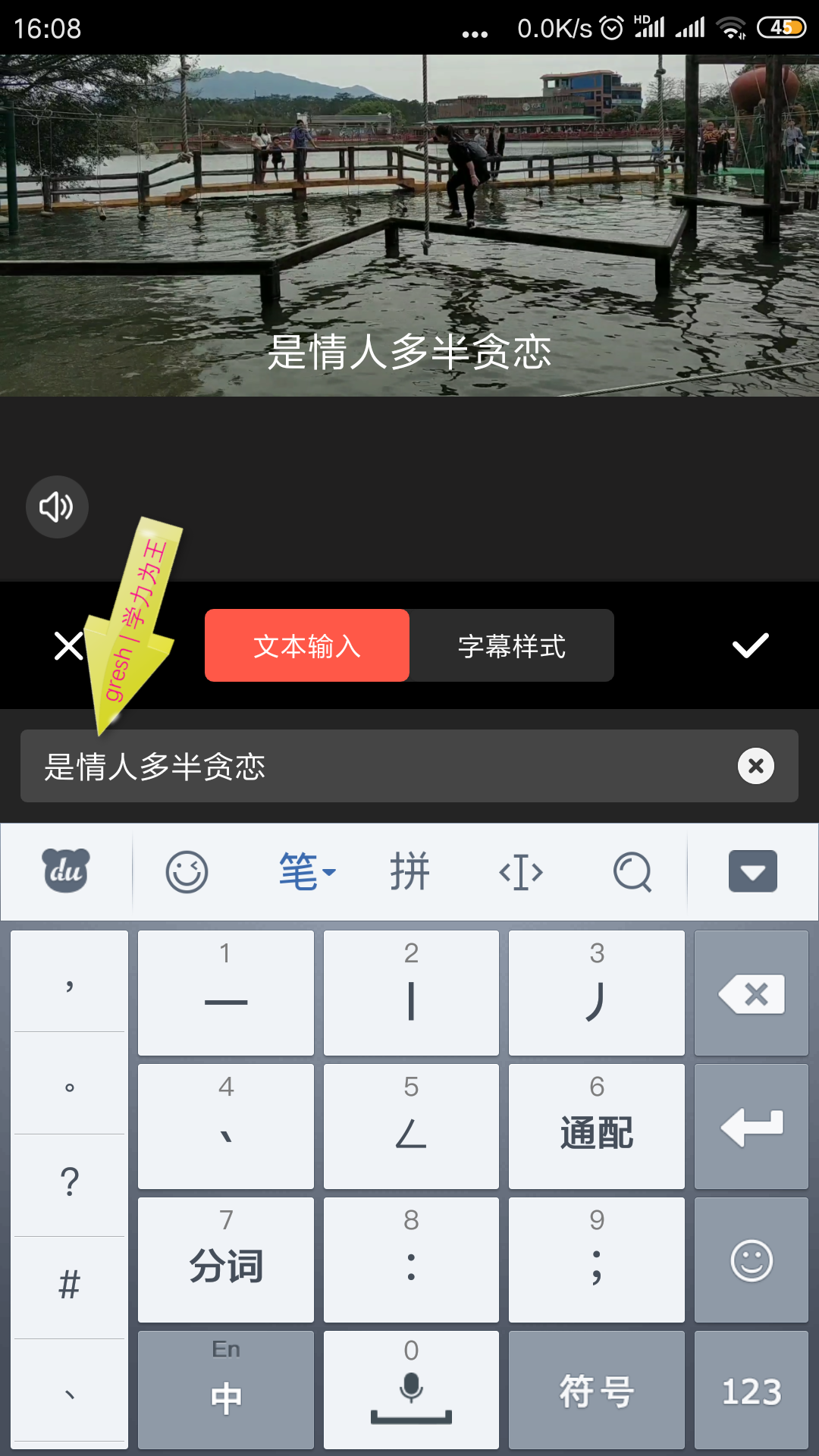Switch to pinyin input via 拼 icon
This screenshot has height=1456, width=819.
point(409,871)
